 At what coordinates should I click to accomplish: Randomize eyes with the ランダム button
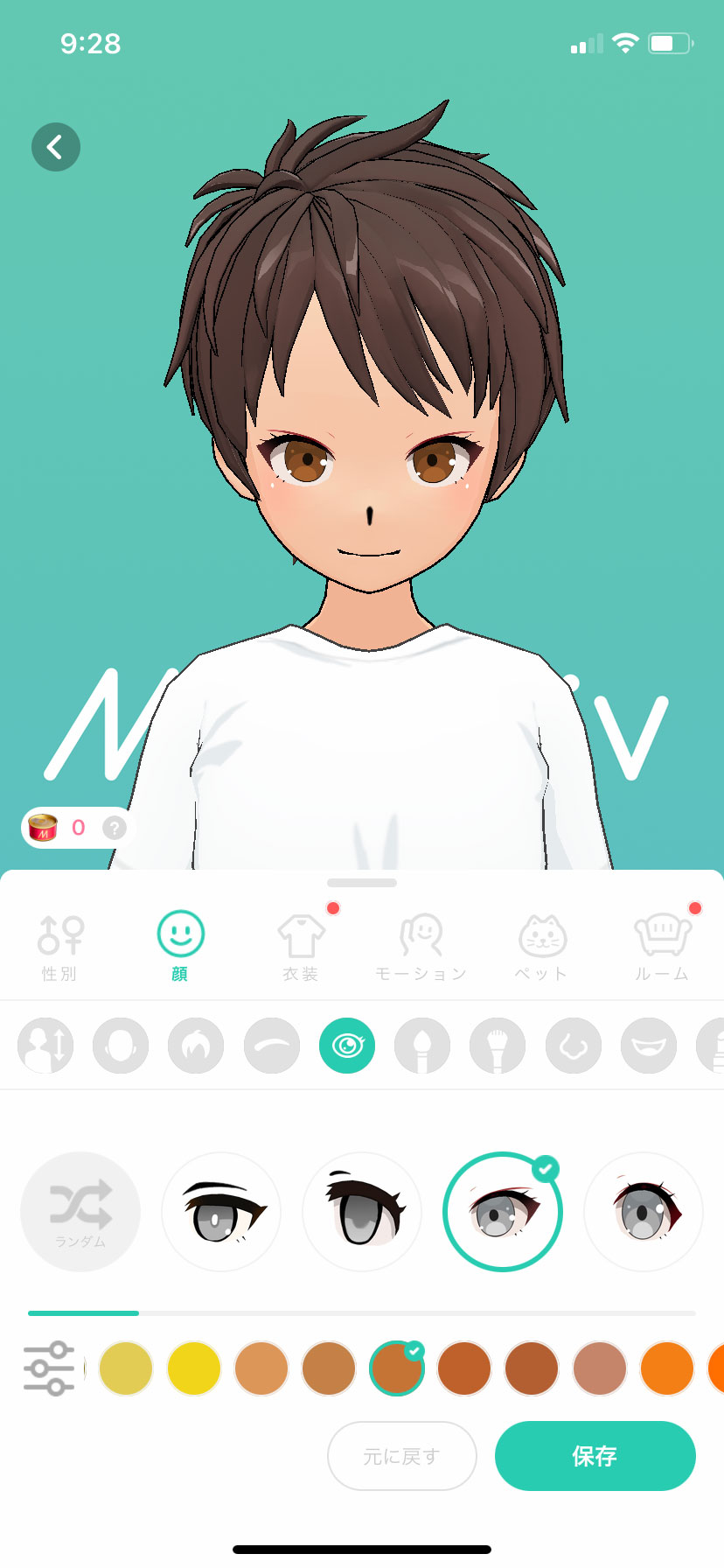click(x=80, y=1212)
